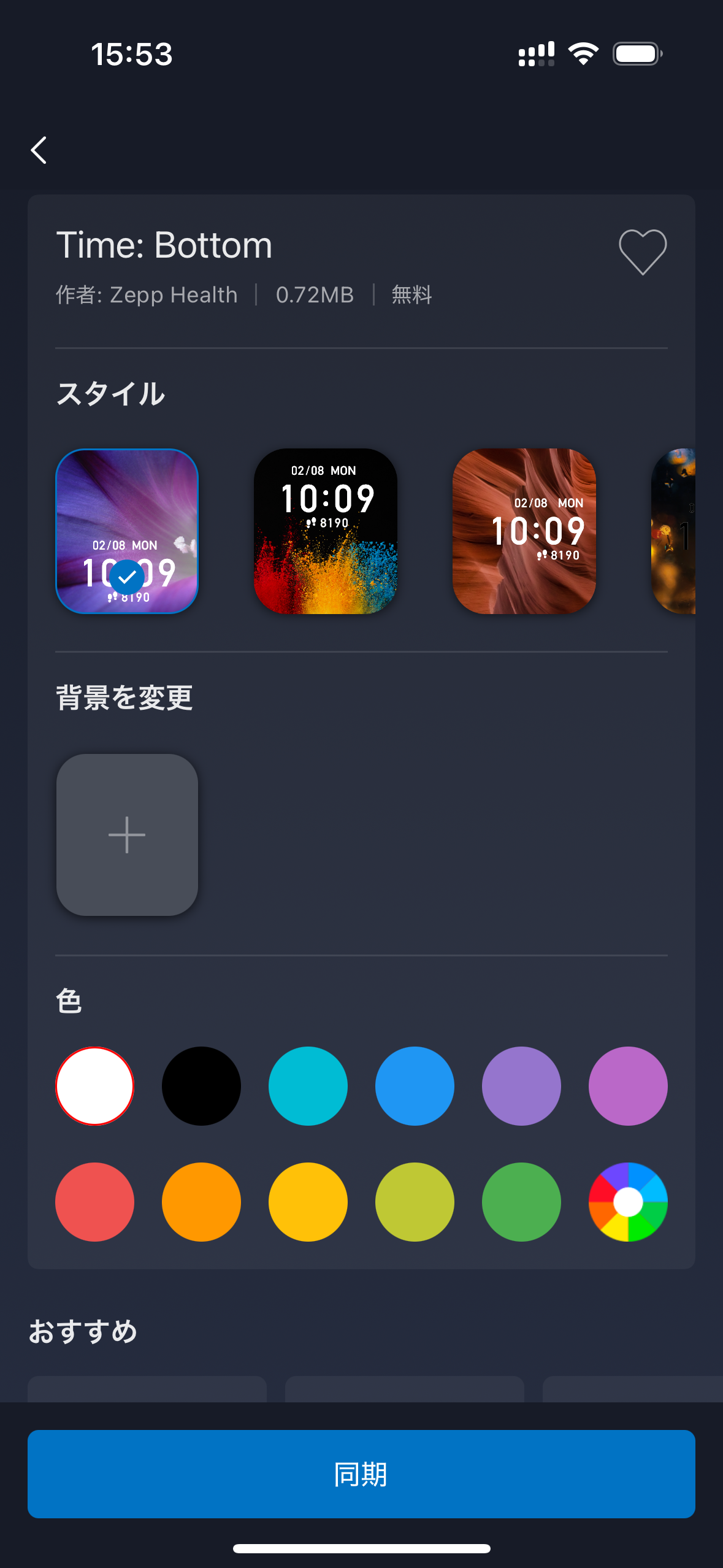Select the black color swatch
Viewport: 723px width, 1568px height.
pos(201,1086)
